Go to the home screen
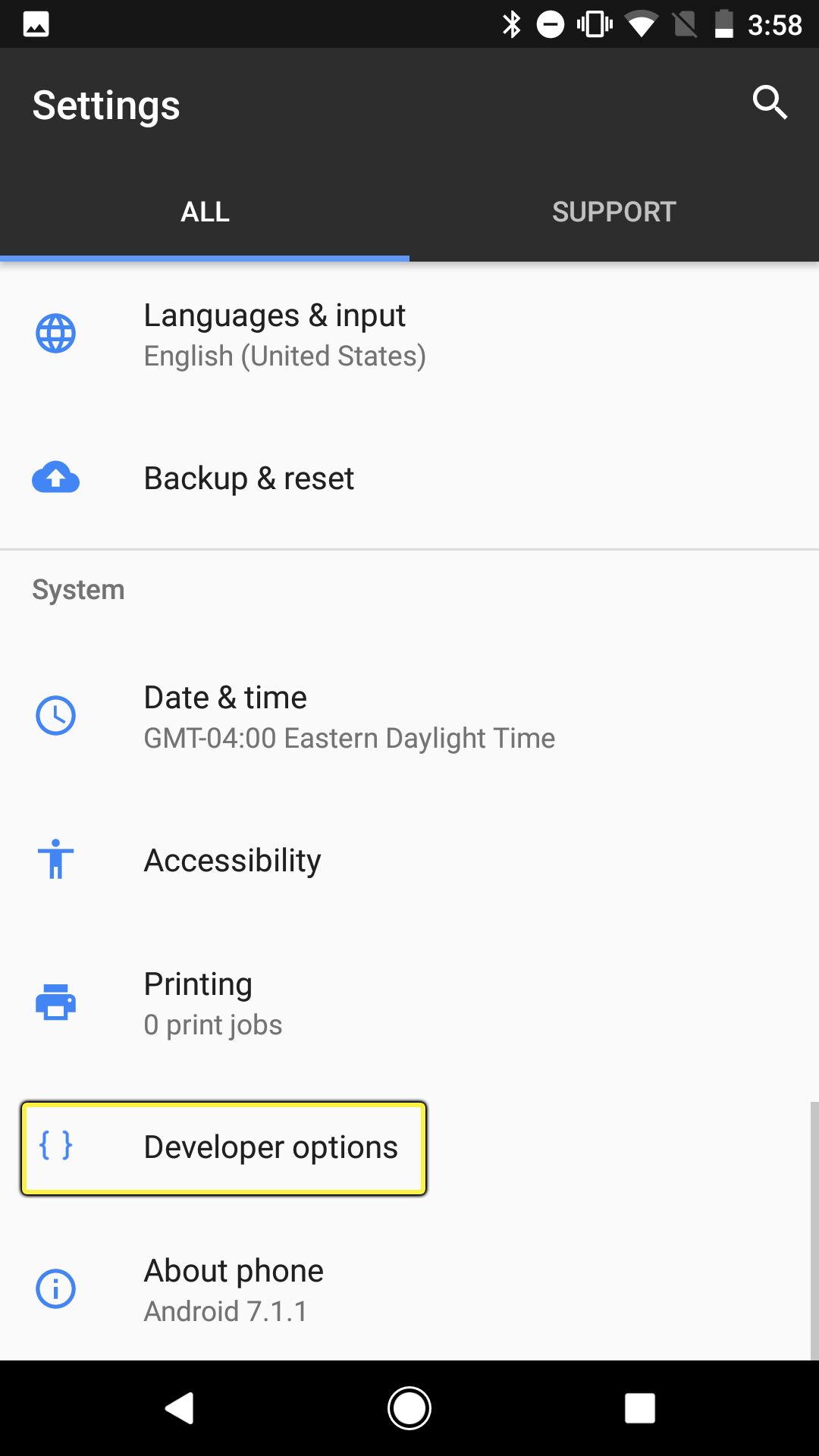The height and width of the screenshot is (1456, 819). pos(409,1408)
